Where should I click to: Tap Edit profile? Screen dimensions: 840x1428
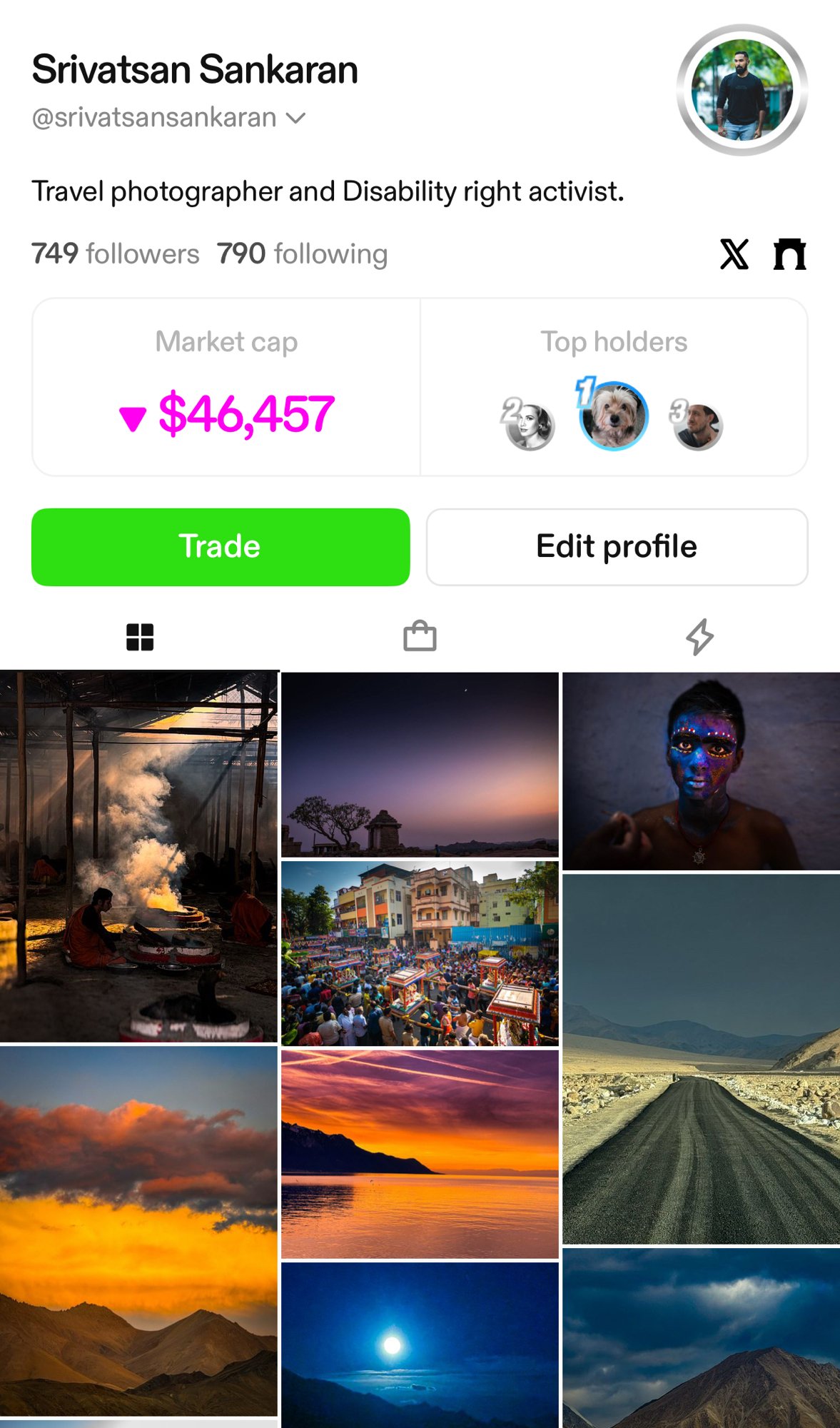[617, 547]
